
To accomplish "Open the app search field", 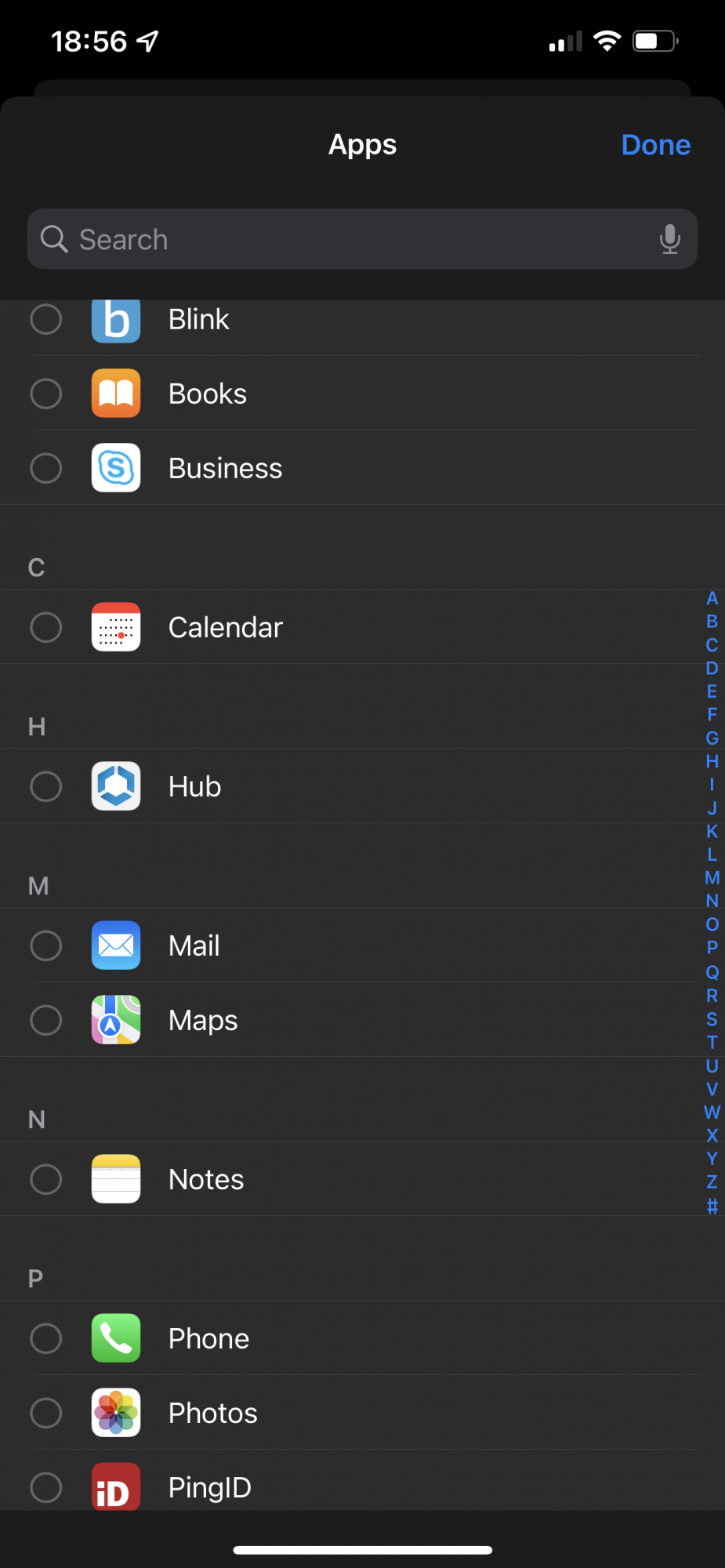I will point(362,239).
